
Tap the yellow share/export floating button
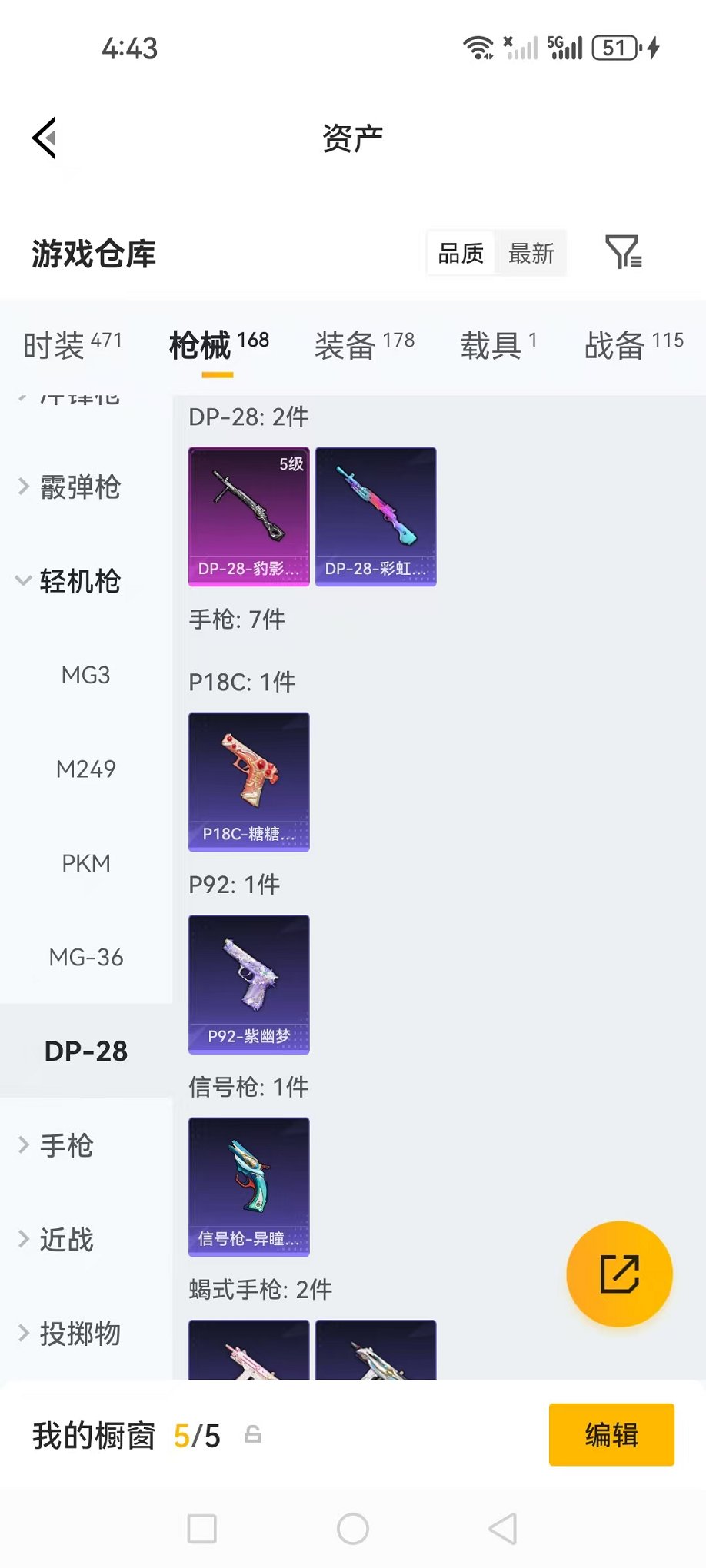pyautogui.click(x=619, y=1273)
